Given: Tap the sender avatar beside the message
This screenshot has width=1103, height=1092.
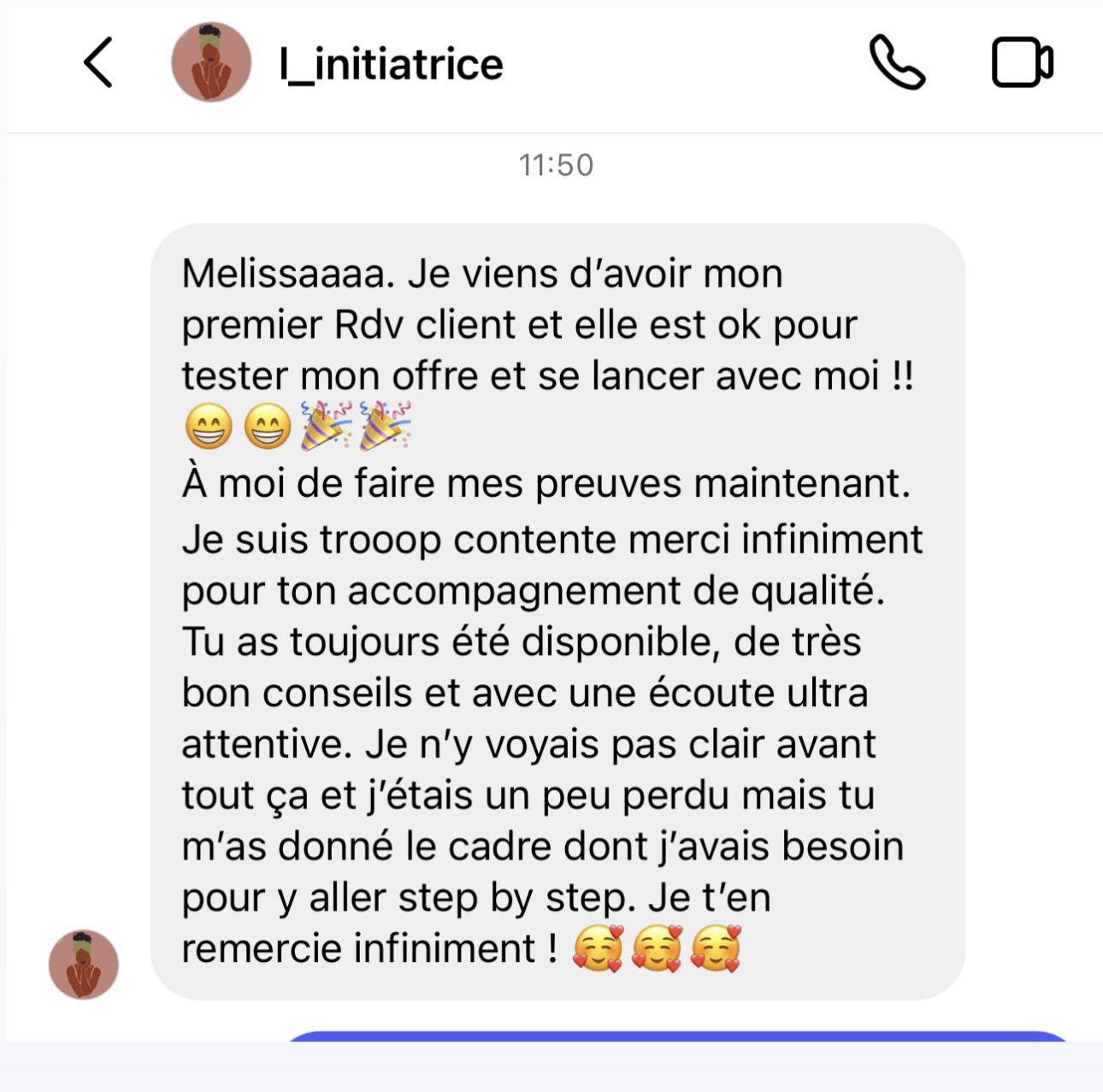Looking at the screenshot, I should pos(84,965).
